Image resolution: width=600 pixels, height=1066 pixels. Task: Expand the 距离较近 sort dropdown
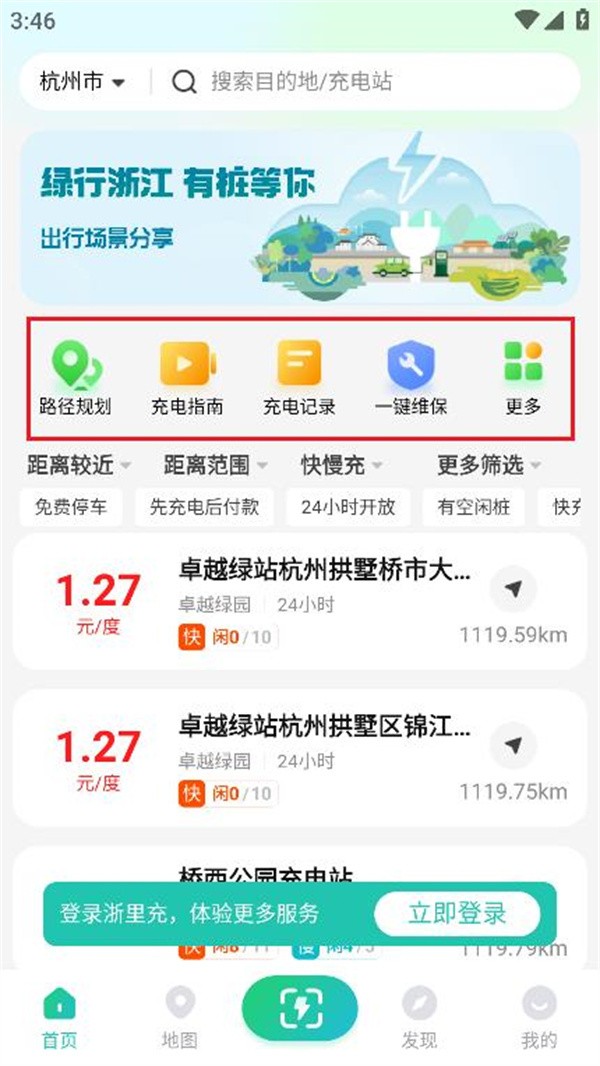point(78,465)
